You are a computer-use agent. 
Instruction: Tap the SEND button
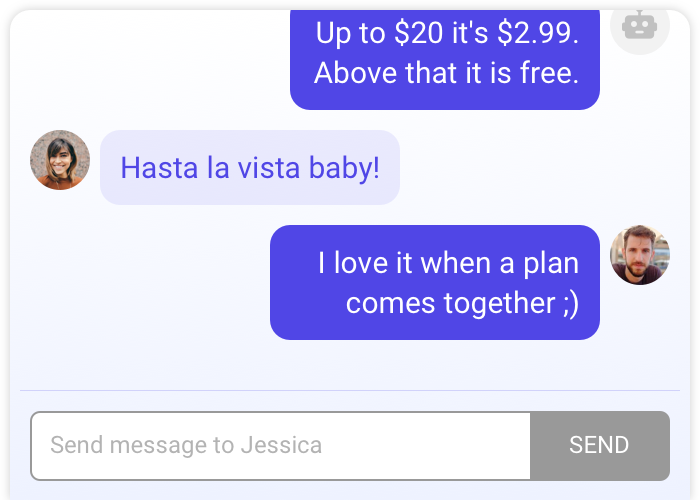tap(599, 445)
